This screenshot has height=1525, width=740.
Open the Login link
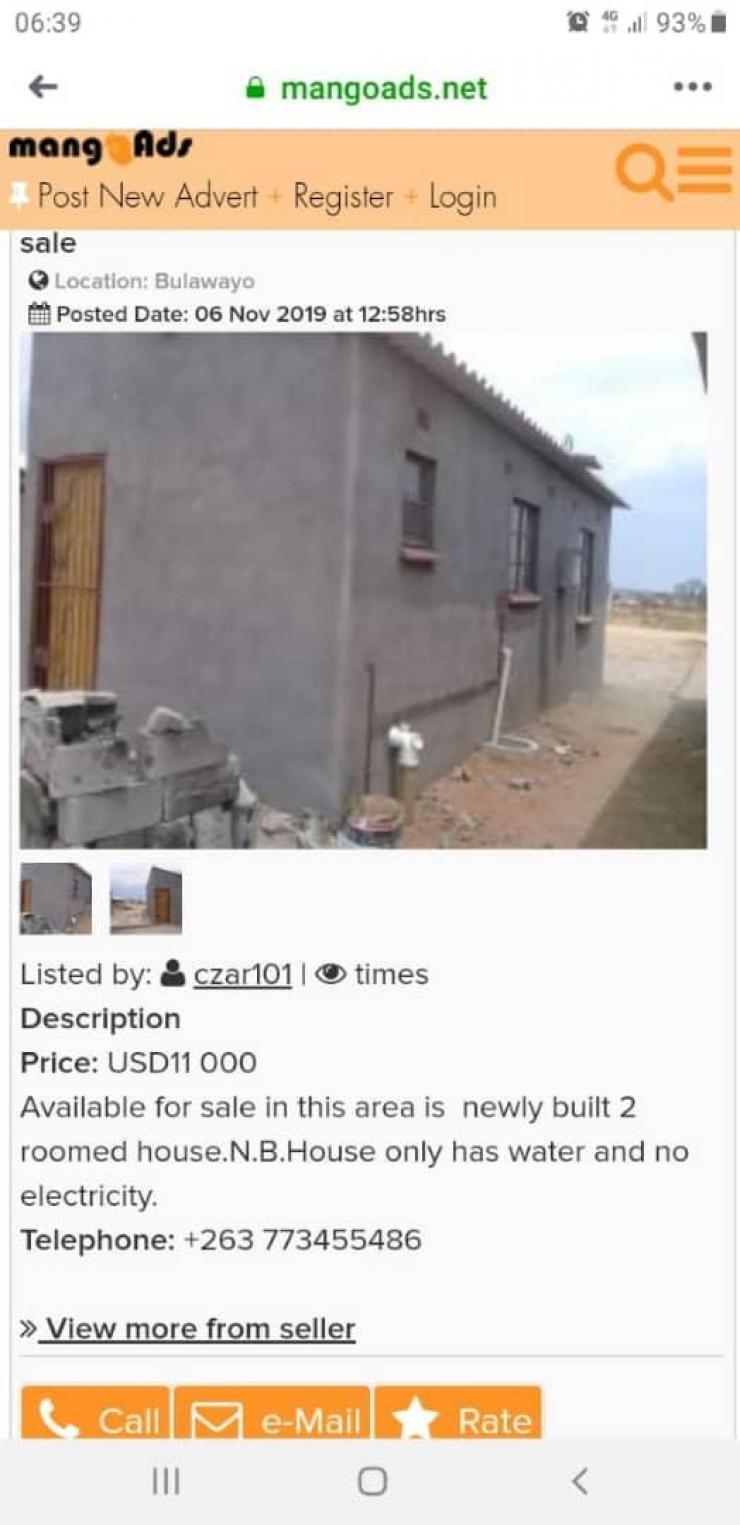tap(462, 197)
